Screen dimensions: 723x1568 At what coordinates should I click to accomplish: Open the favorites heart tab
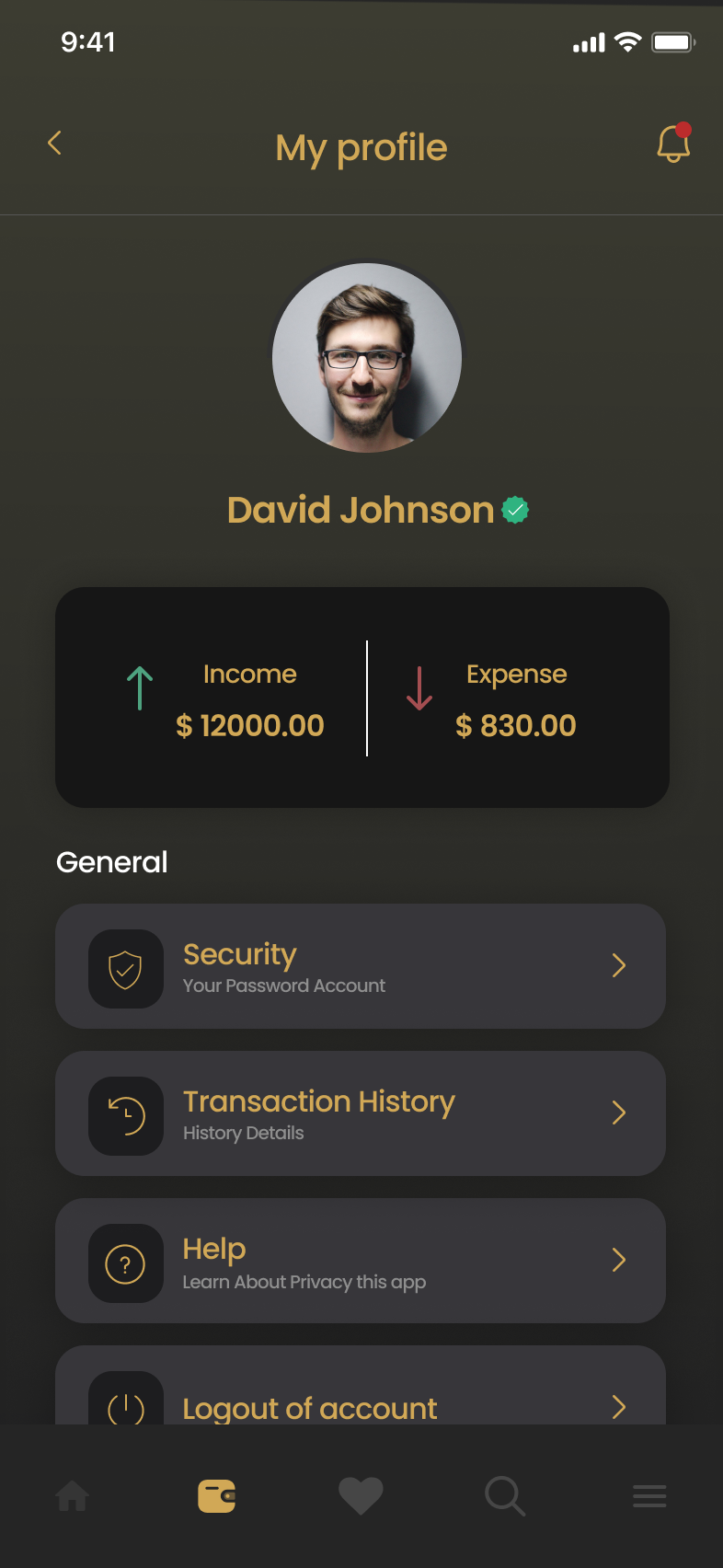(x=361, y=1496)
